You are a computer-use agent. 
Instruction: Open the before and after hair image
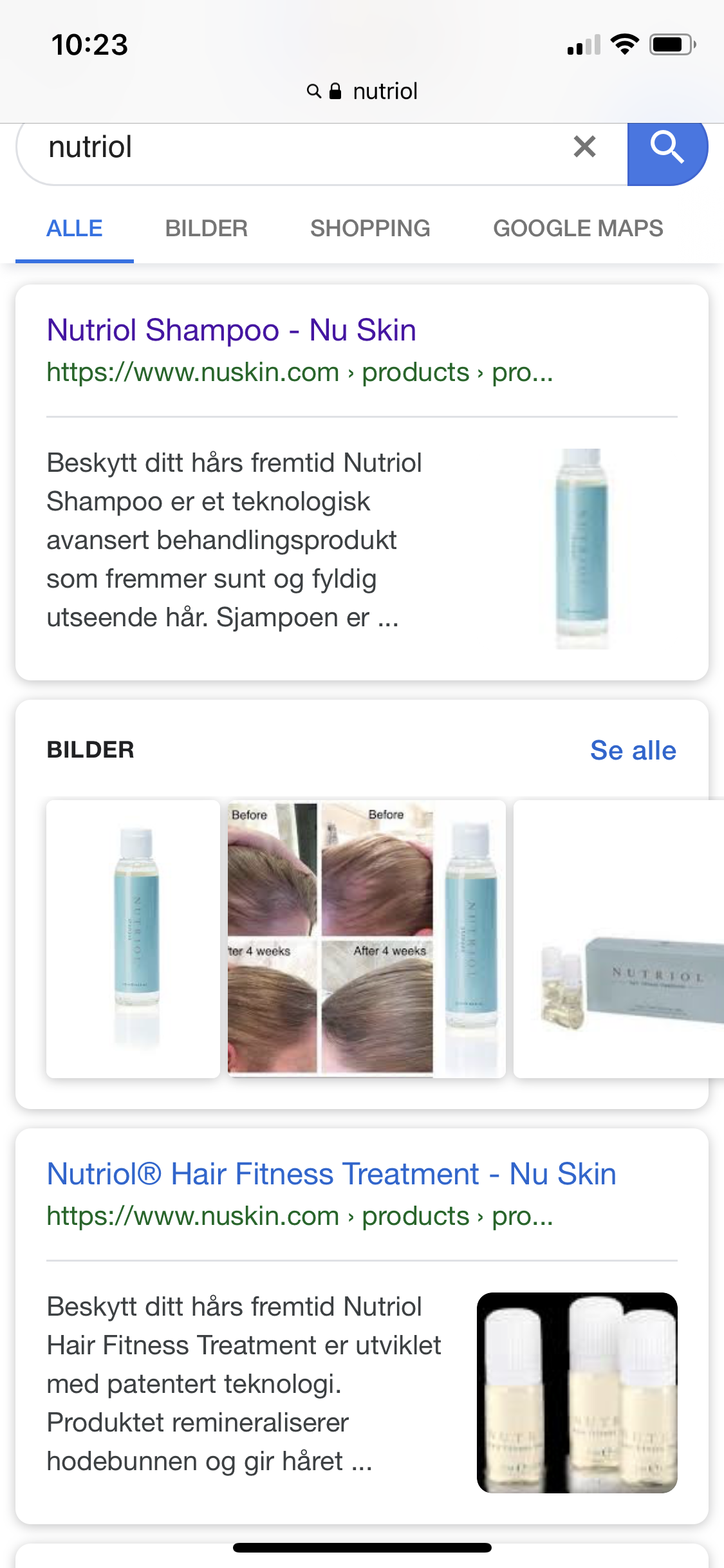(x=367, y=939)
